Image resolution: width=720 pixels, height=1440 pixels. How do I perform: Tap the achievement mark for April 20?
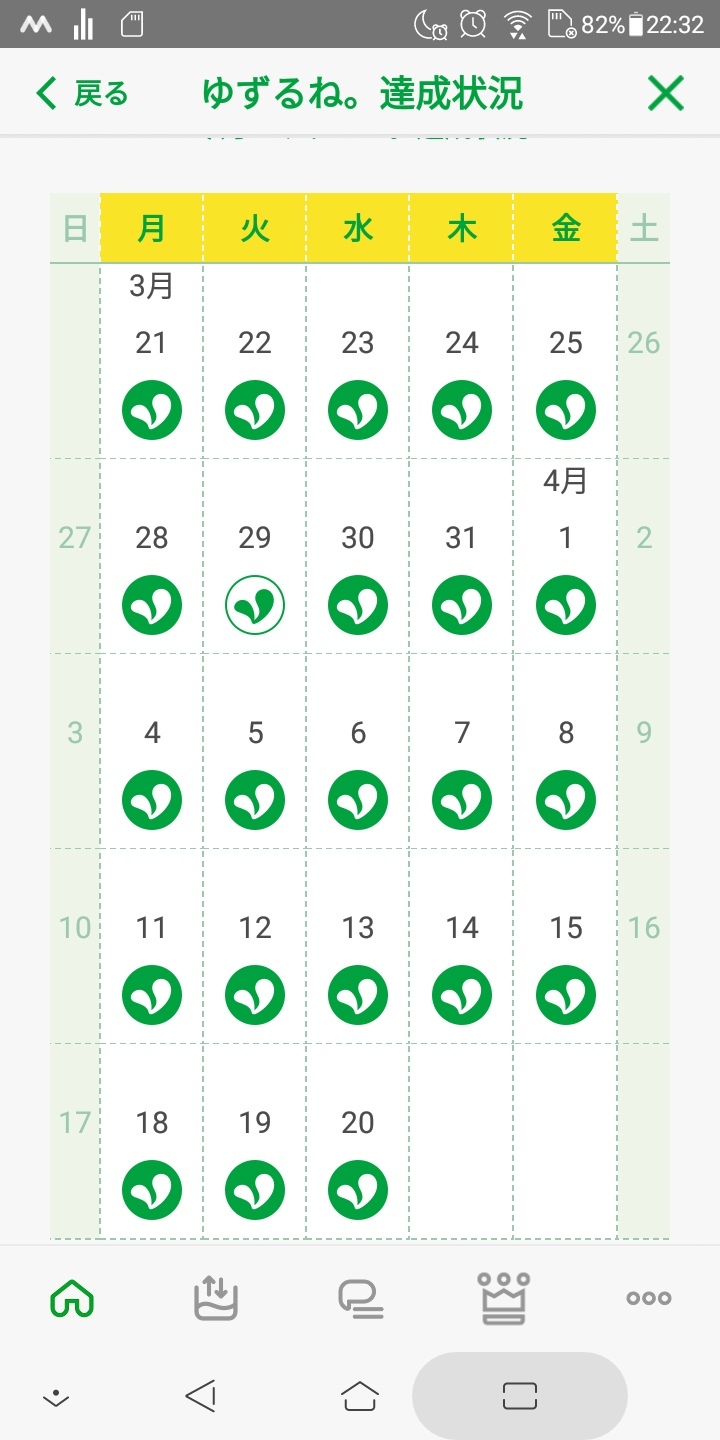tap(358, 1190)
